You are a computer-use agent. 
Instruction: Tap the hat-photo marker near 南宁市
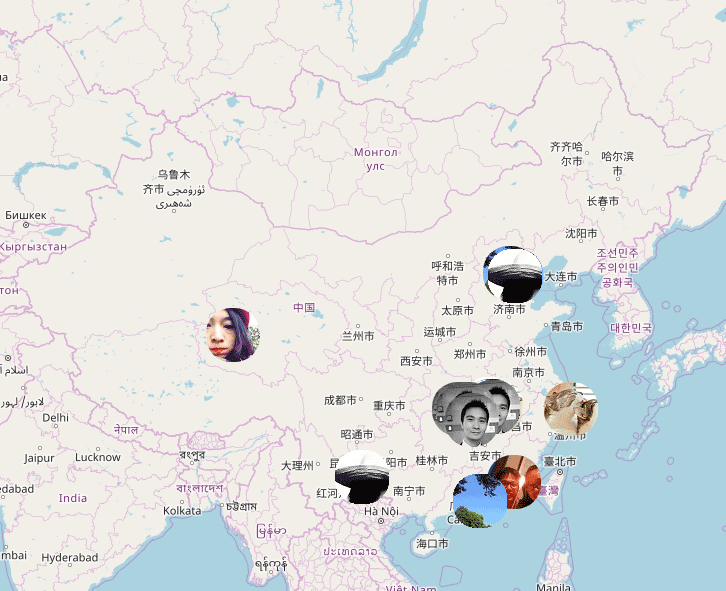coord(361,477)
